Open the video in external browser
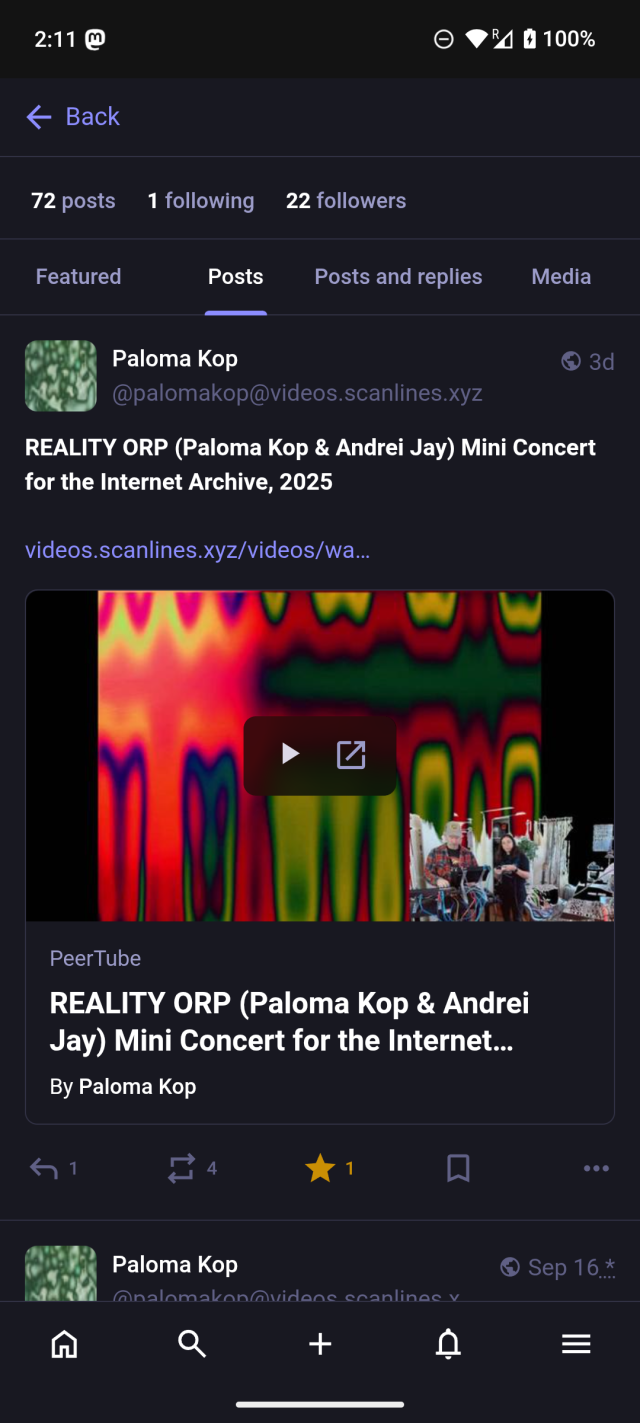Image resolution: width=640 pixels, height=1423 pixels. pyautogui.click(x=351, y=754)
